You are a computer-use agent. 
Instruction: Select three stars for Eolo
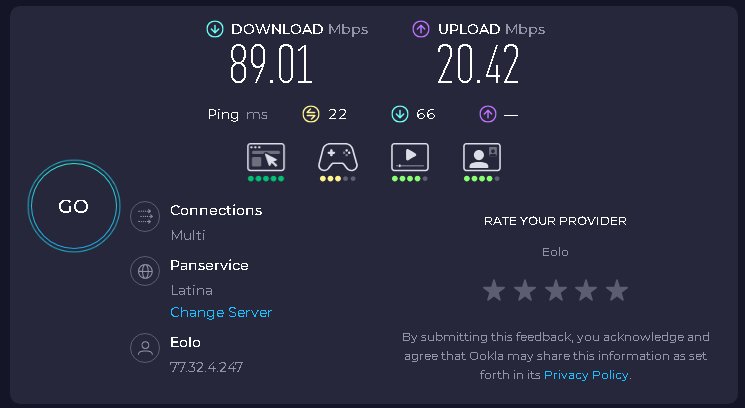555,291
